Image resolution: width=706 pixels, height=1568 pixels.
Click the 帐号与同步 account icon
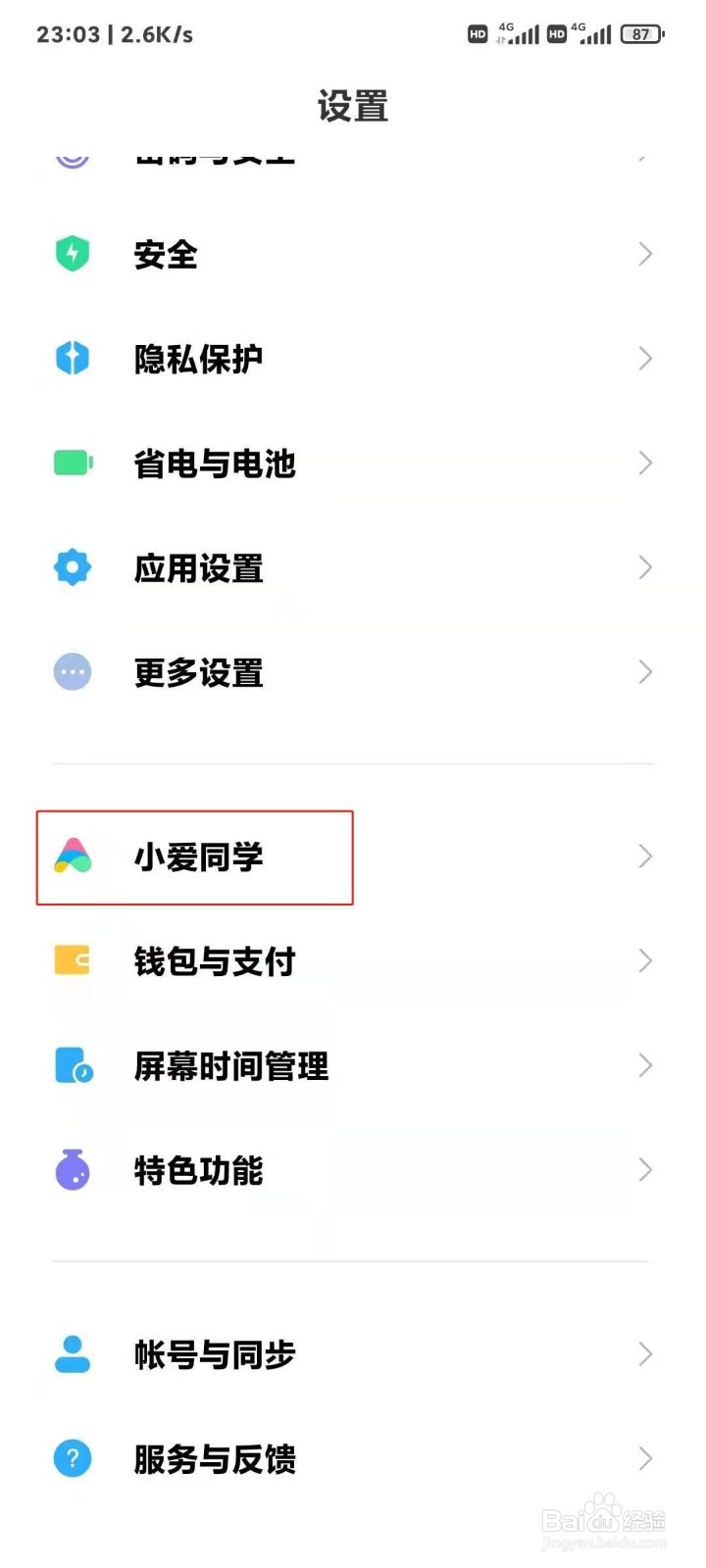pyautogui.click(x=72, y=1353)
